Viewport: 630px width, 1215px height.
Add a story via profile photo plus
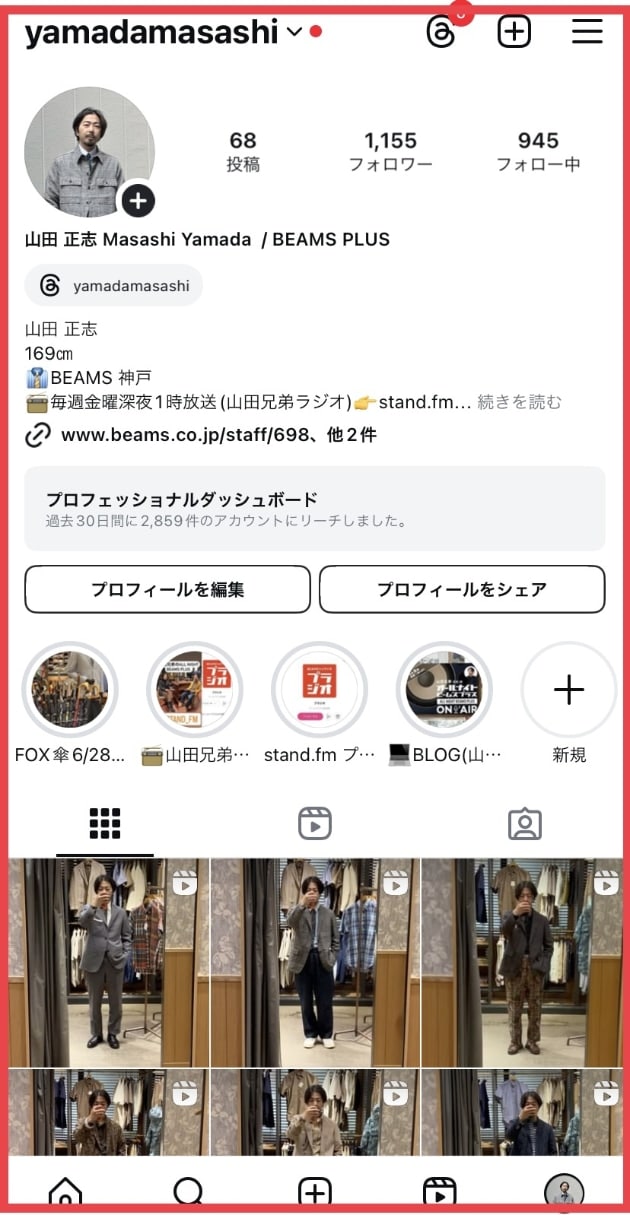click(x=138, y=201)
